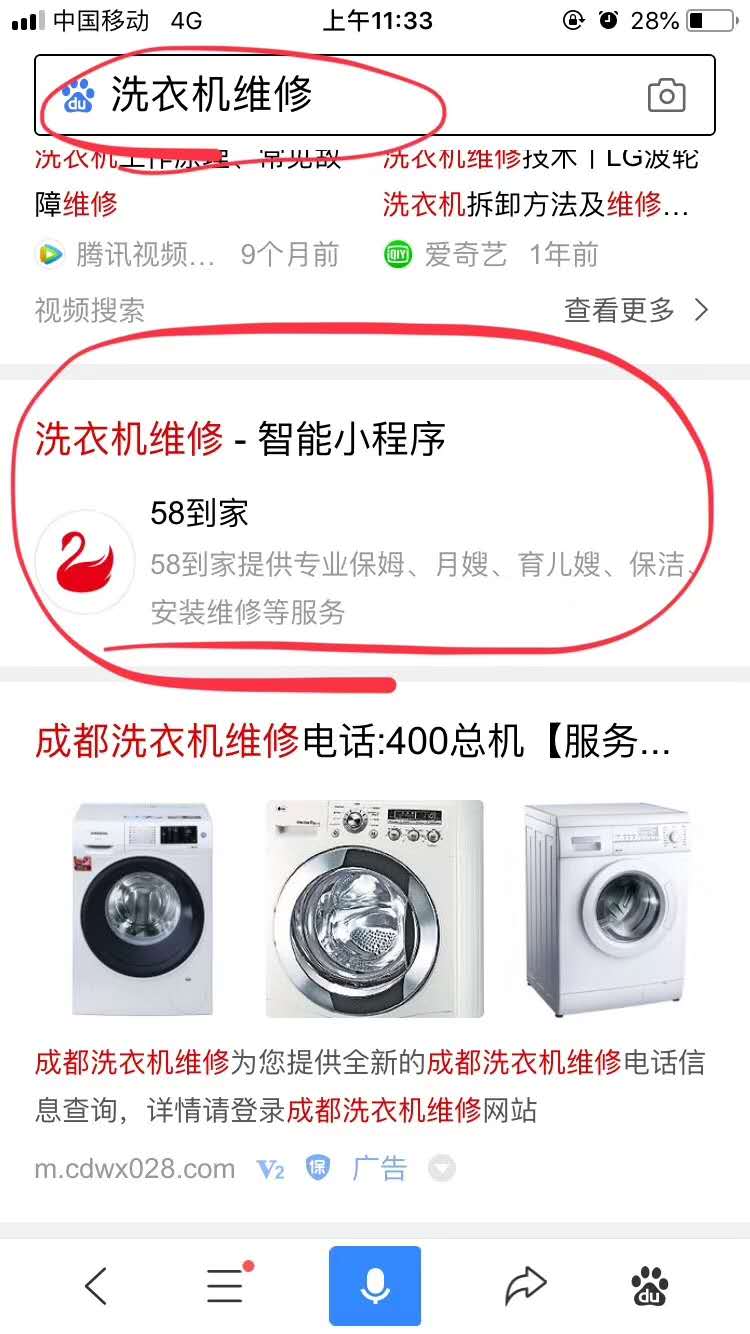
Task: Go to Baidu home via paw icon
Action: click(651, 1286)
